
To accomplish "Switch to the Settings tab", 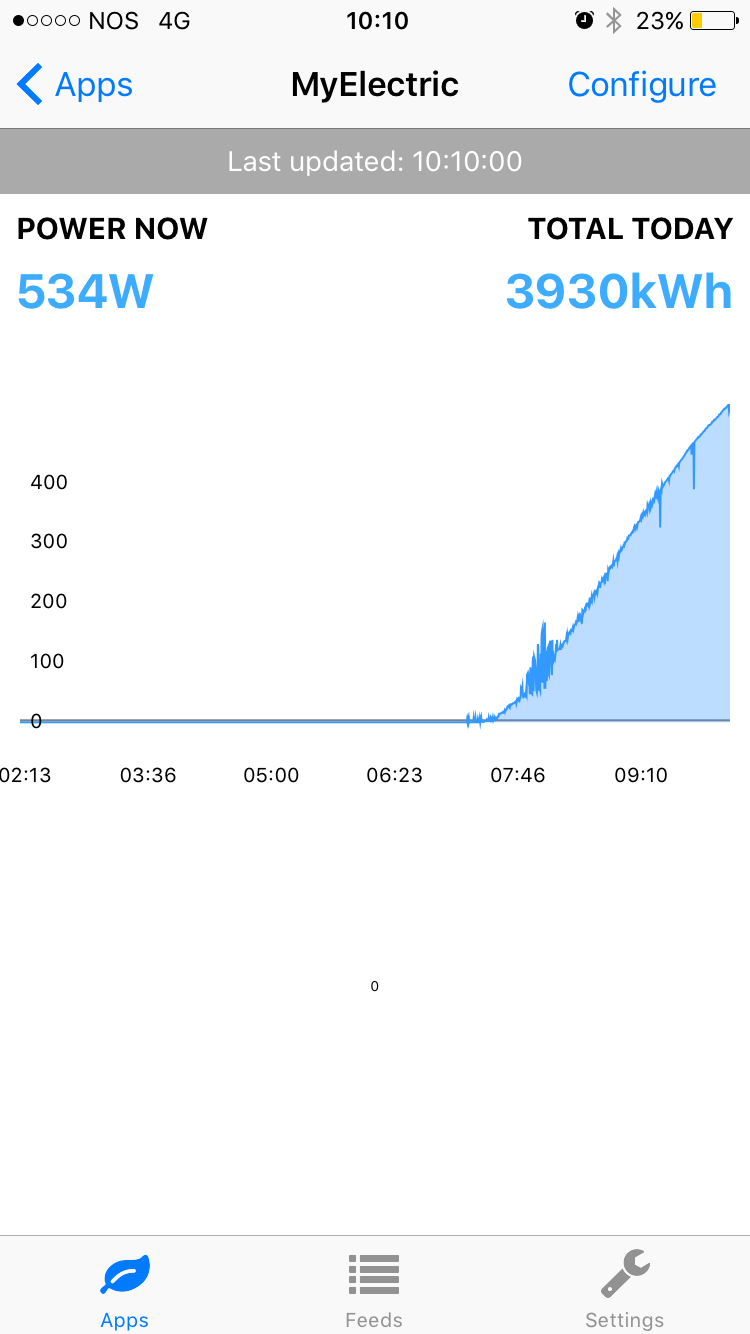I will point(624,1289).
